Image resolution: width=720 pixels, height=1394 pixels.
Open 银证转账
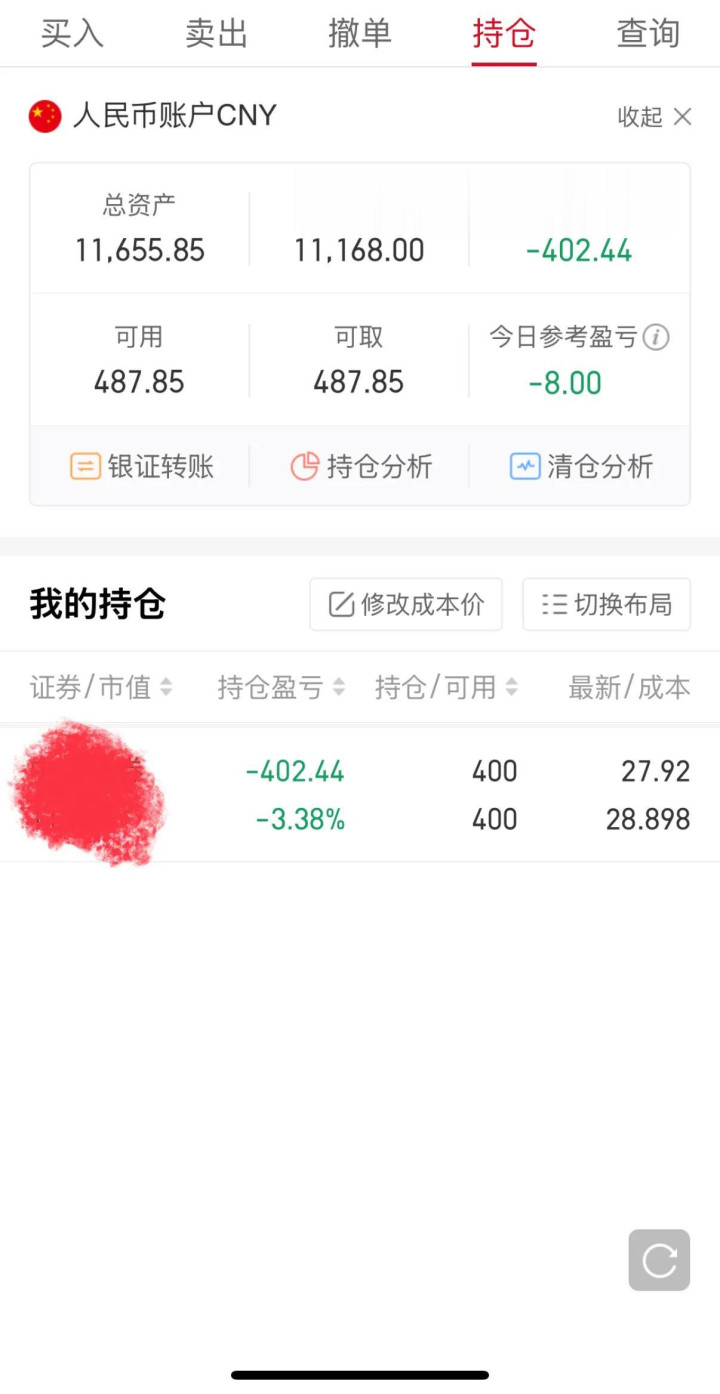click(141, 466)
